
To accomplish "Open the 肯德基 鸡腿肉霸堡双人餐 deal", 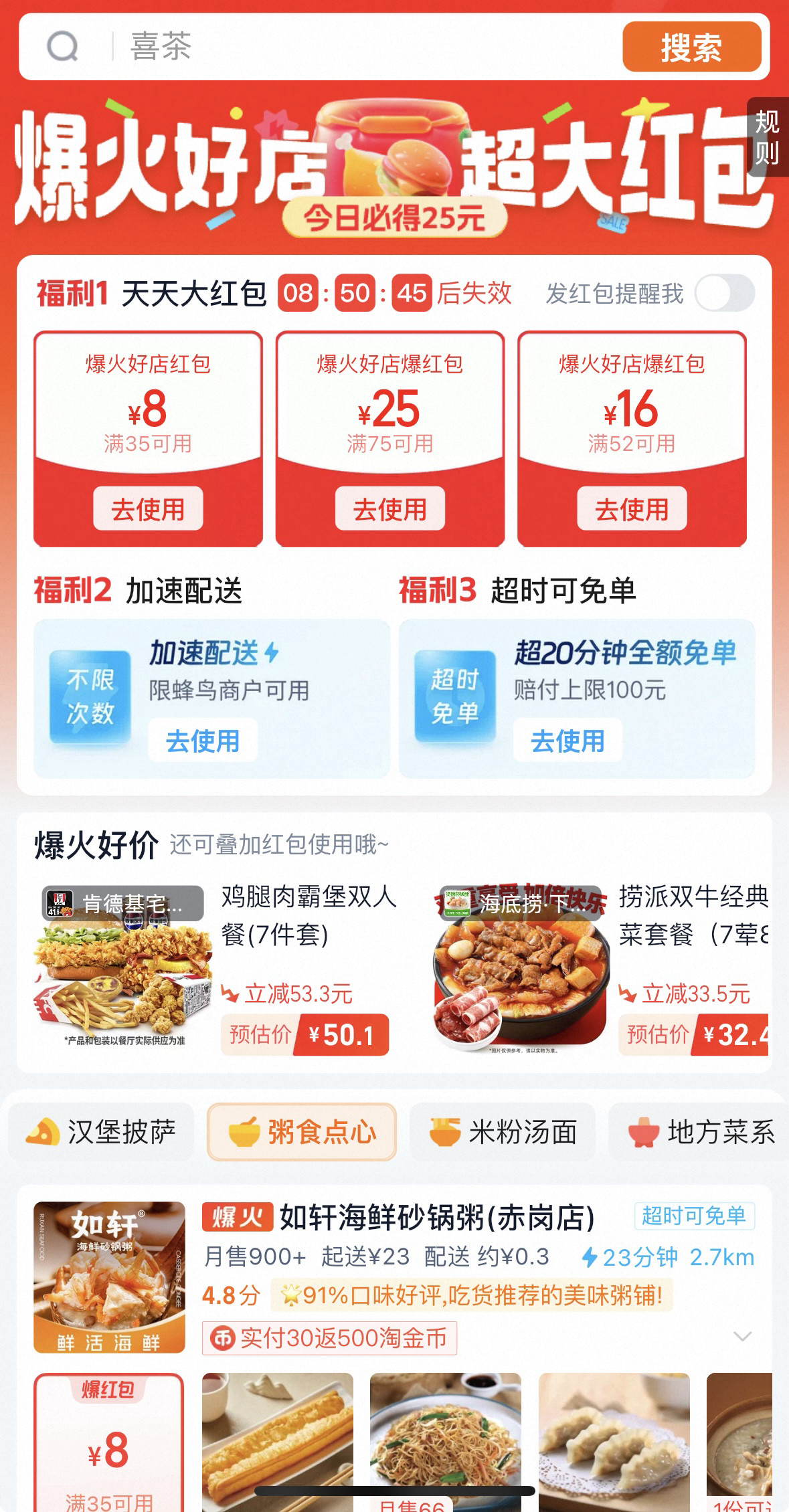I will point(214,969).
